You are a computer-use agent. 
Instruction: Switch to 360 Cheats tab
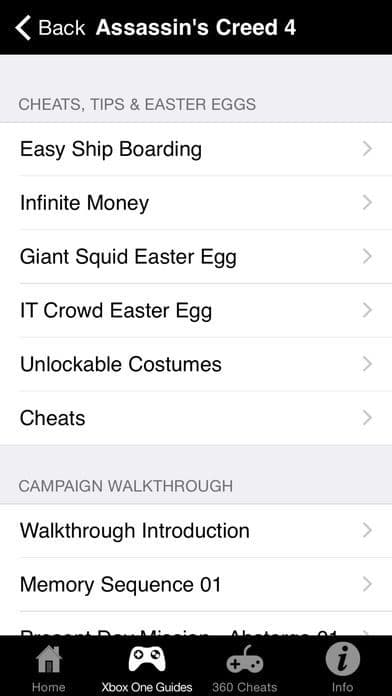(x=245, y=668)
